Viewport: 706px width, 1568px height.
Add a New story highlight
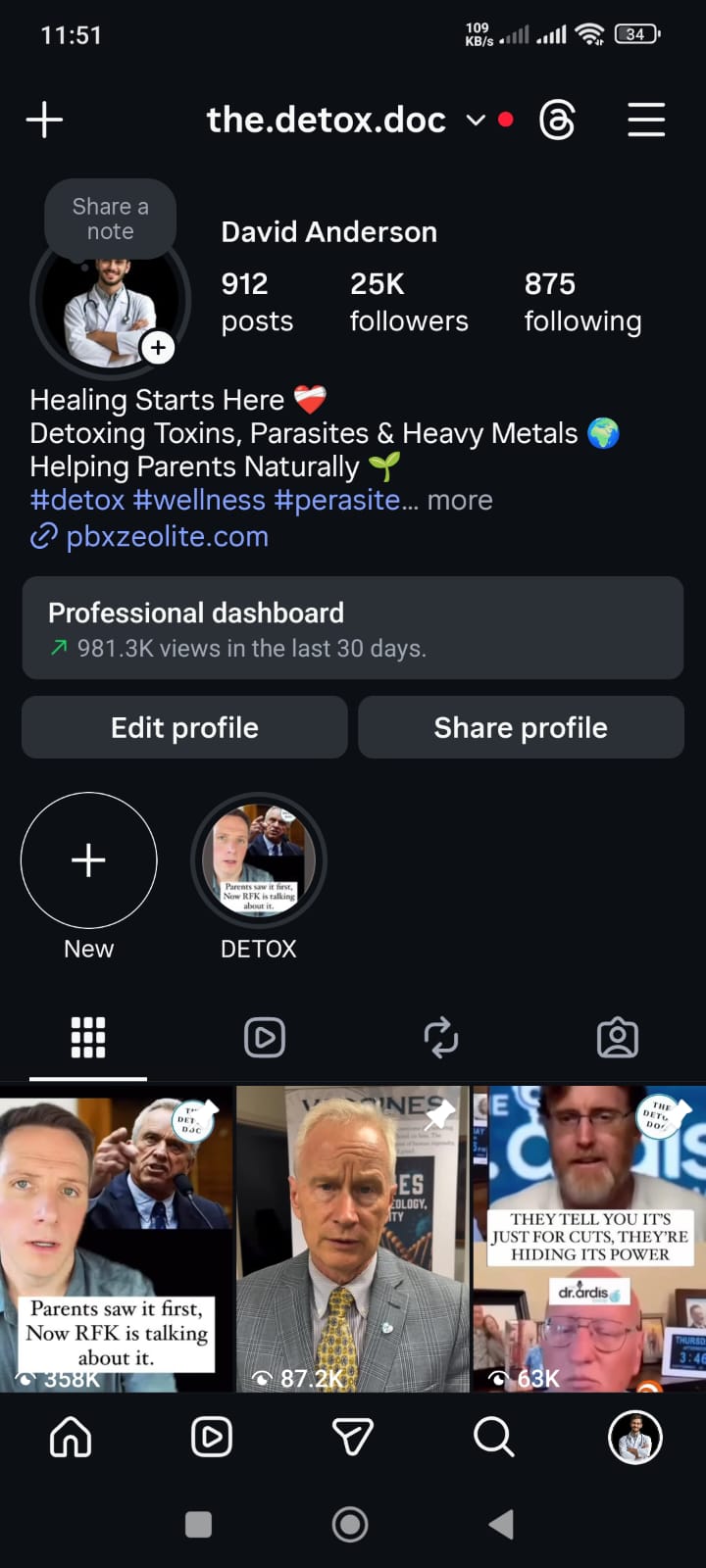pos(89,860)
